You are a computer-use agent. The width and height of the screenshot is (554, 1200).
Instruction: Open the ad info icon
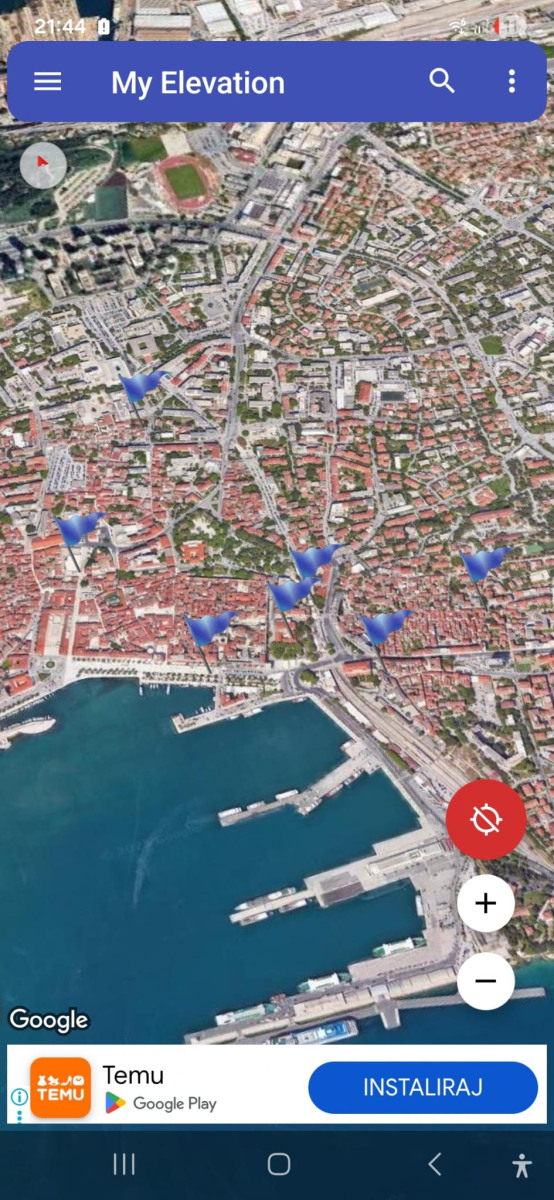pos(18,1096)
